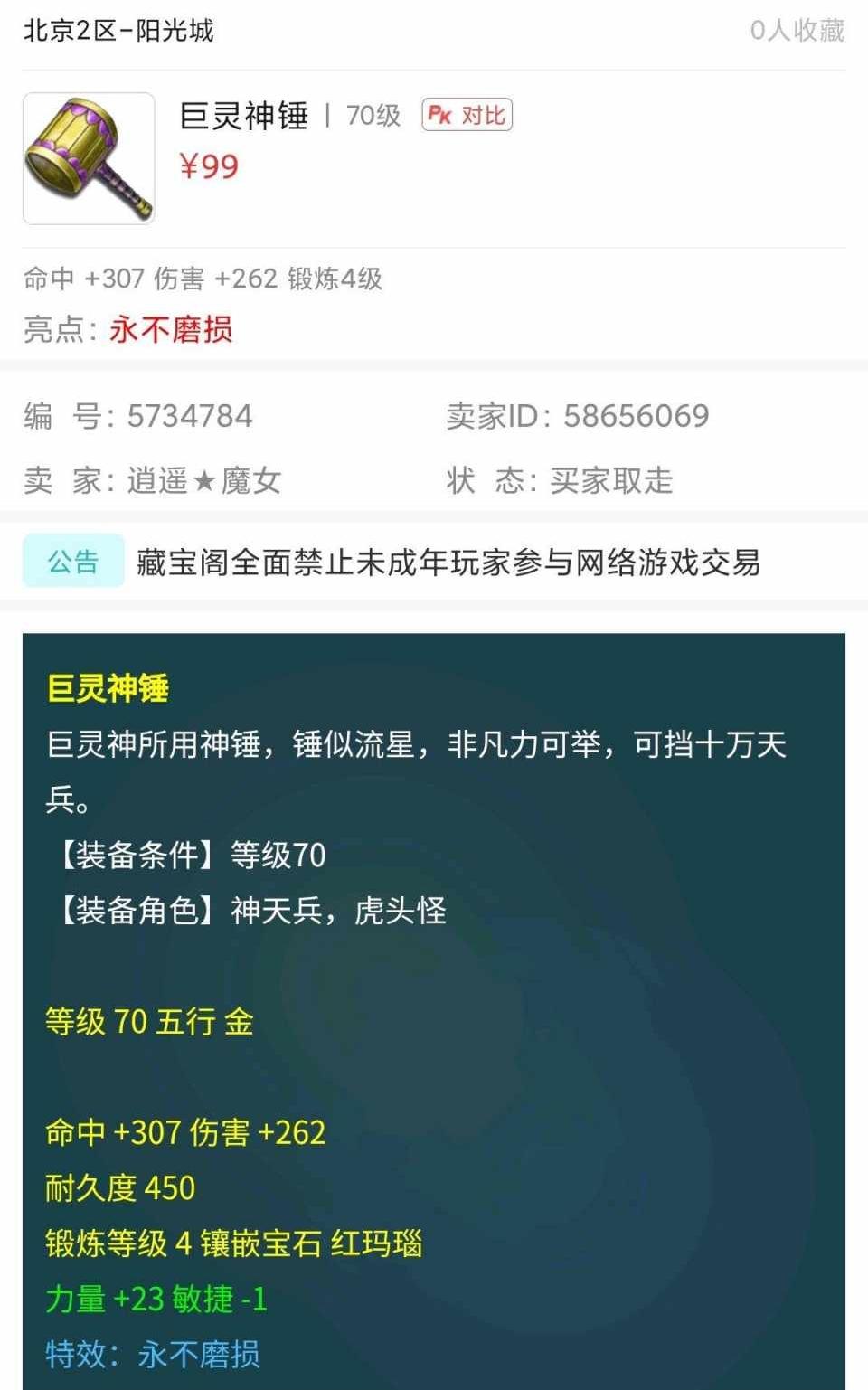Open the 巨灵神锤 item thumbnail
Screen dimensions: 868x1390
coord(89,158)
